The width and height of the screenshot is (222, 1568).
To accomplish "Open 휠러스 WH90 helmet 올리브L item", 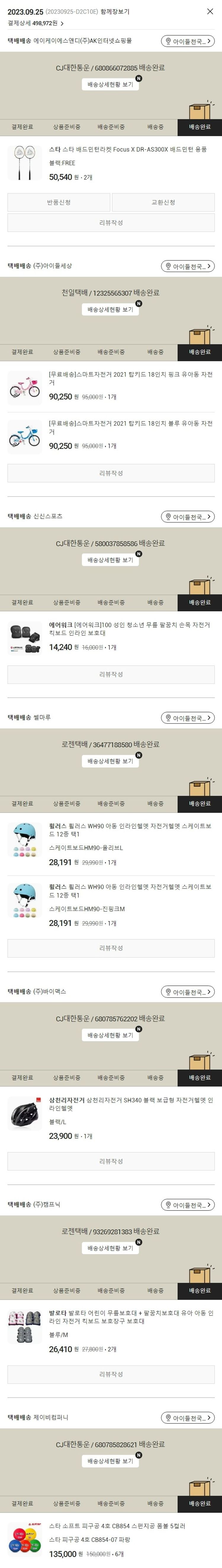I will [x=130, y=830].
